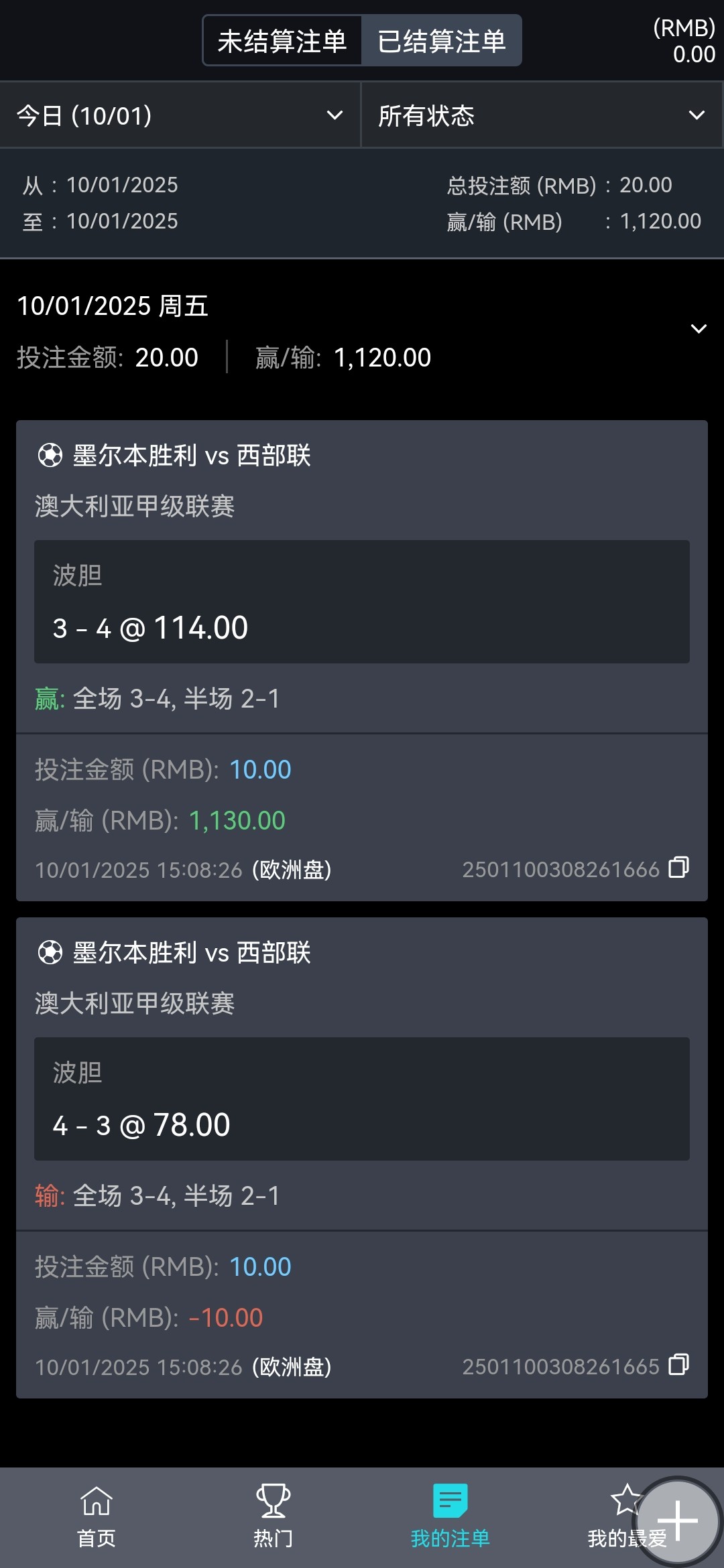Tap 我的注单 in bottom navigation
The image size is (724, 1568).
(450, 1517)
